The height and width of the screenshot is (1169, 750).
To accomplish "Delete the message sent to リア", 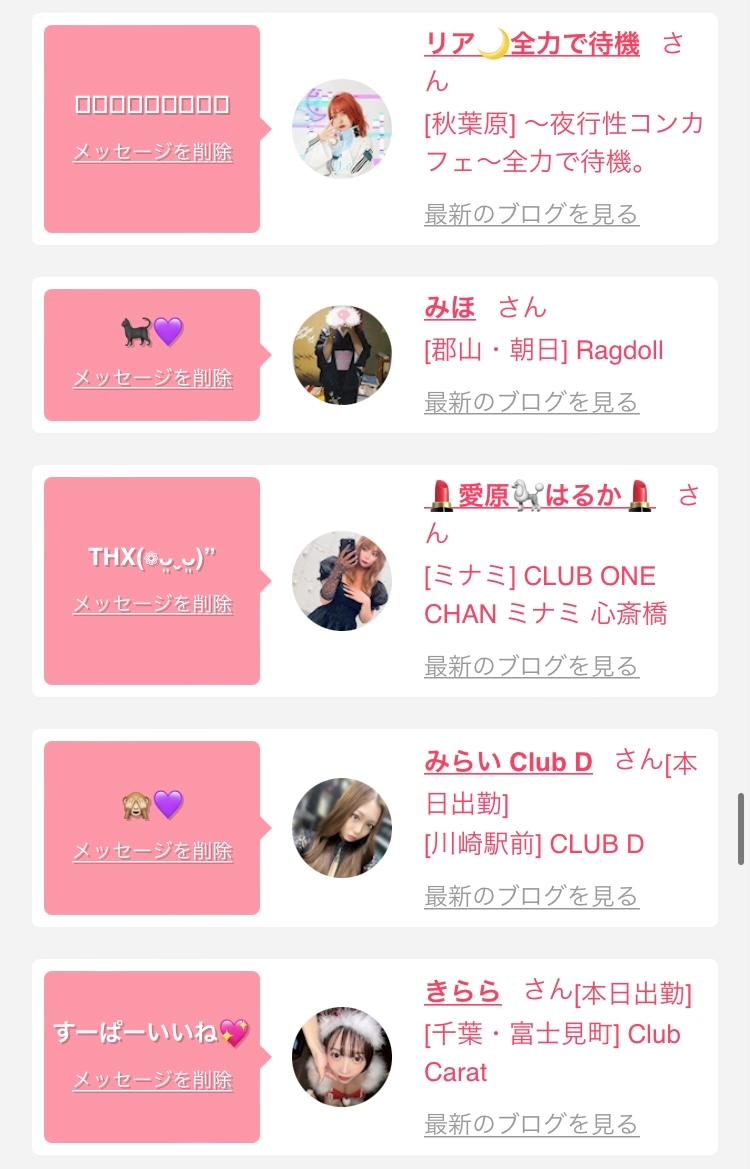I will coord(153,152).
